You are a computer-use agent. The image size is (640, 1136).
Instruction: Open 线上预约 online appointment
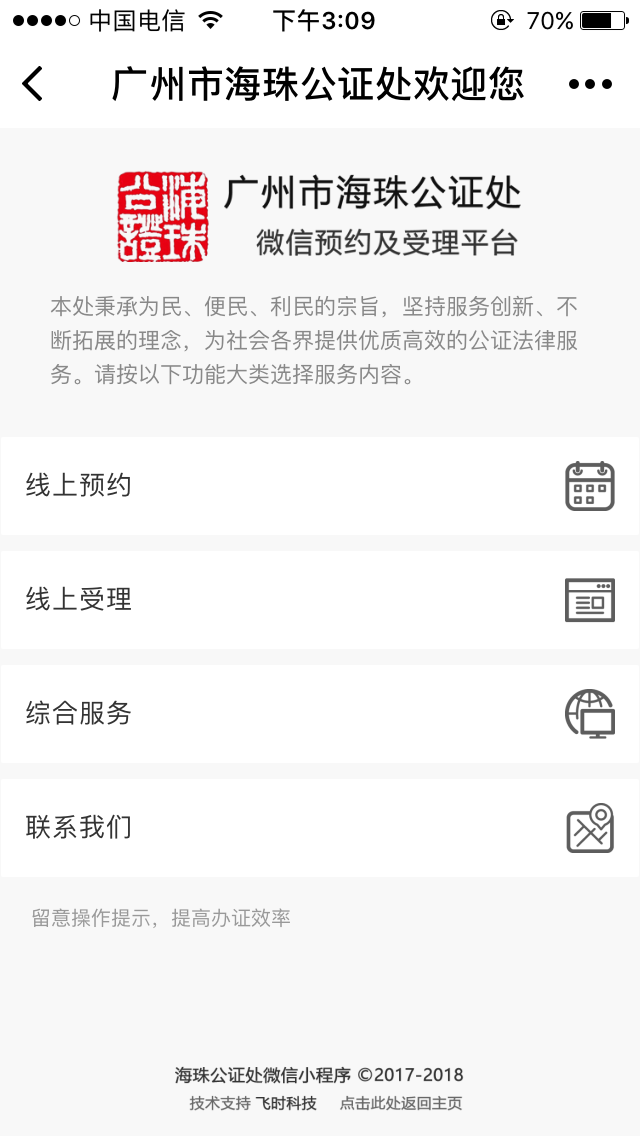point(320,486)
